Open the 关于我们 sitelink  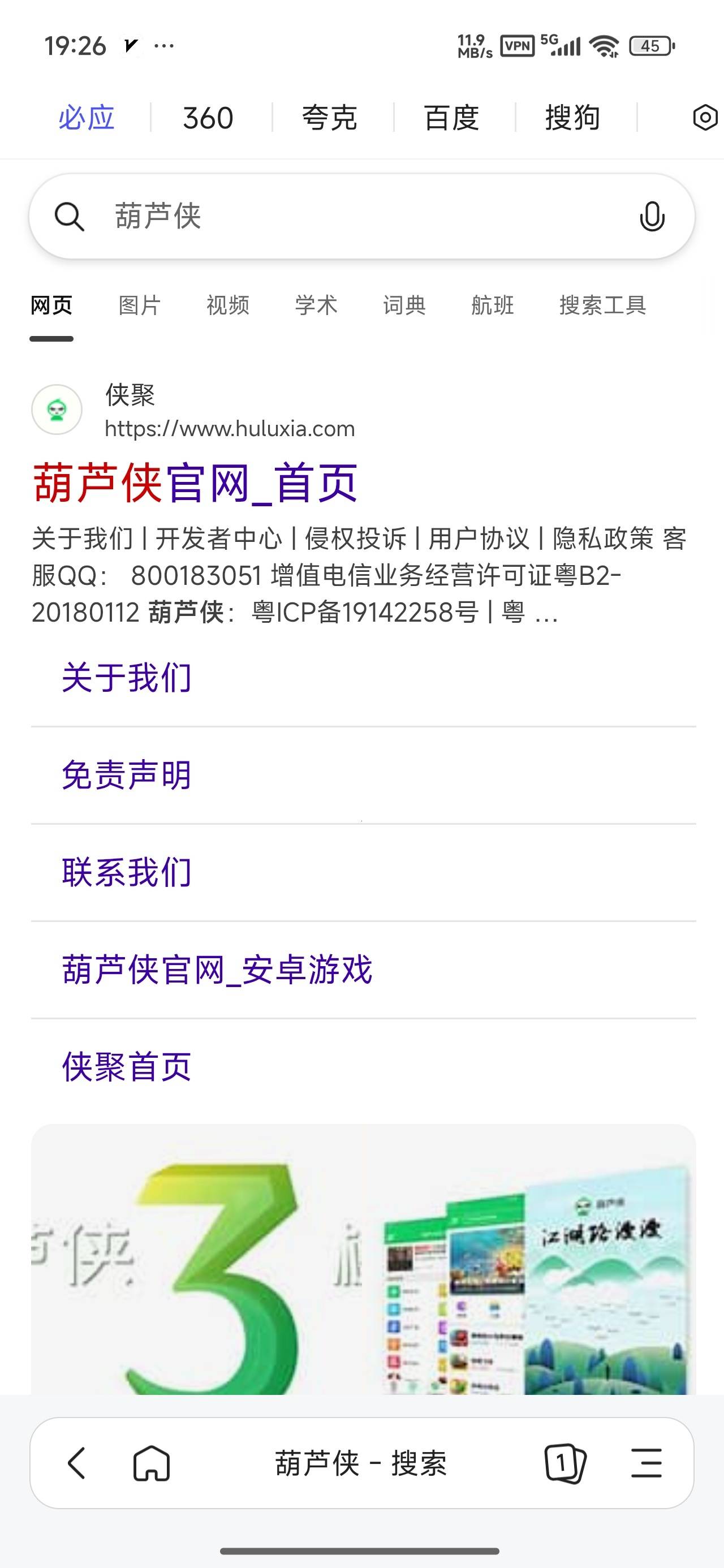127,678
